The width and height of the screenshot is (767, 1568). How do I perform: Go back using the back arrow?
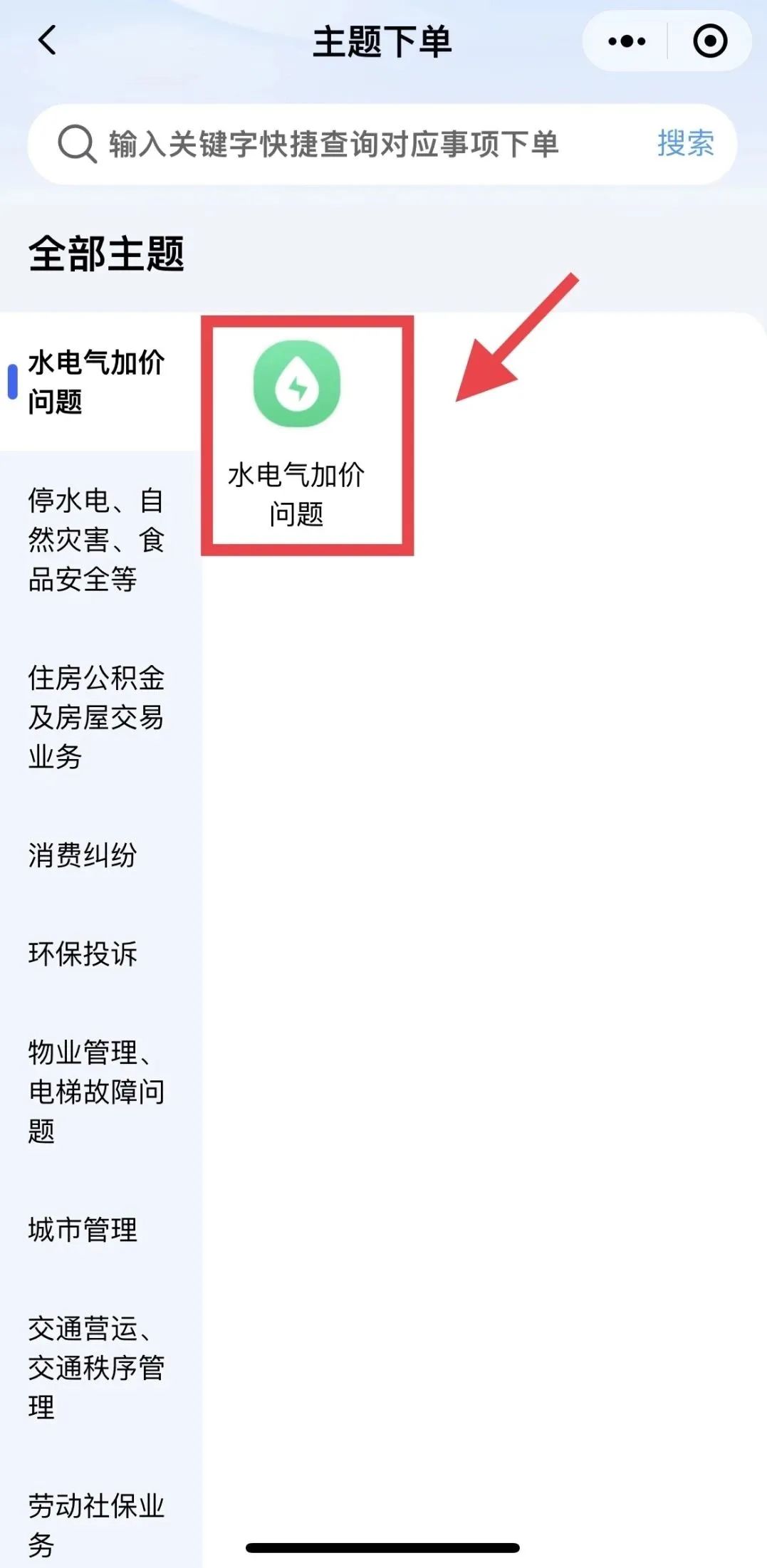point(48,41)
